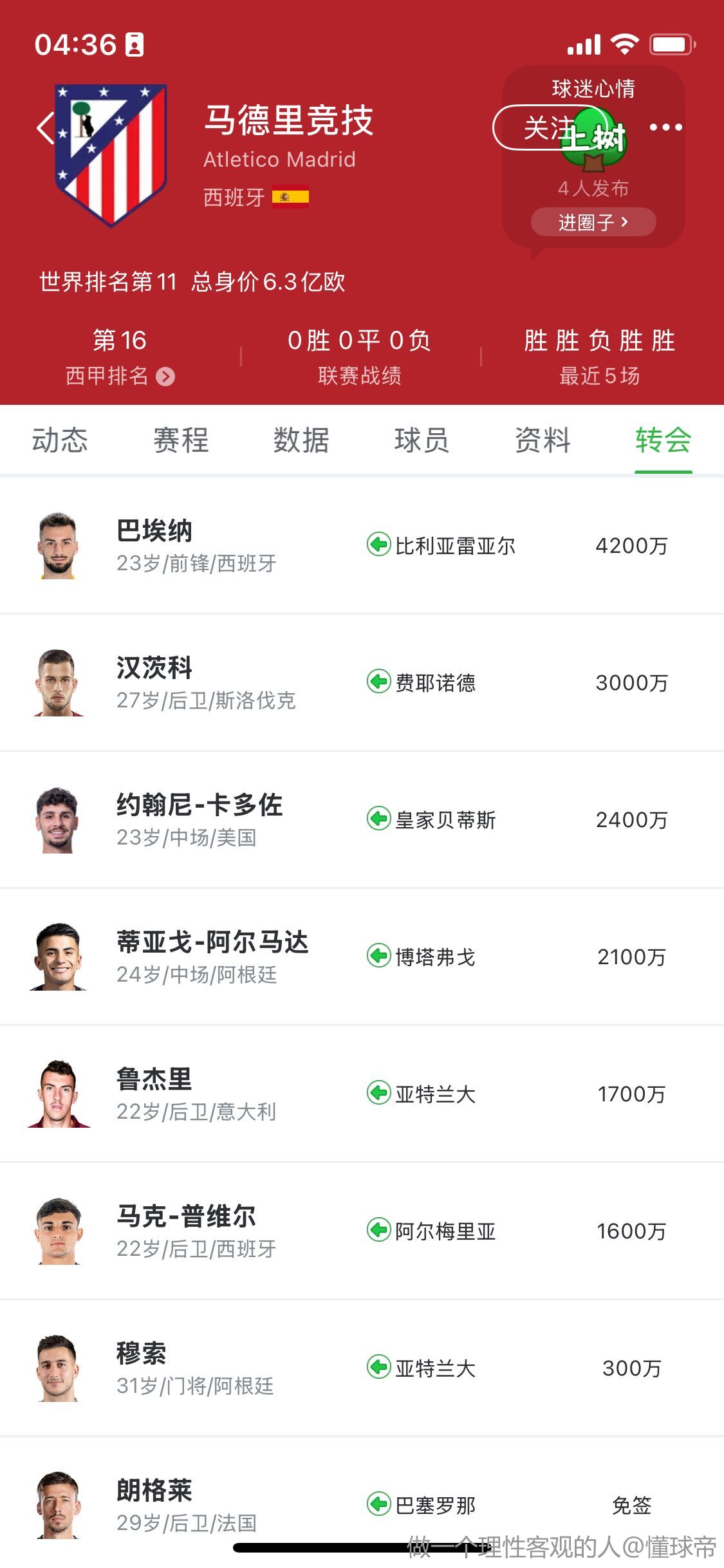Switch to the 资料 tab

click(543, 441)
